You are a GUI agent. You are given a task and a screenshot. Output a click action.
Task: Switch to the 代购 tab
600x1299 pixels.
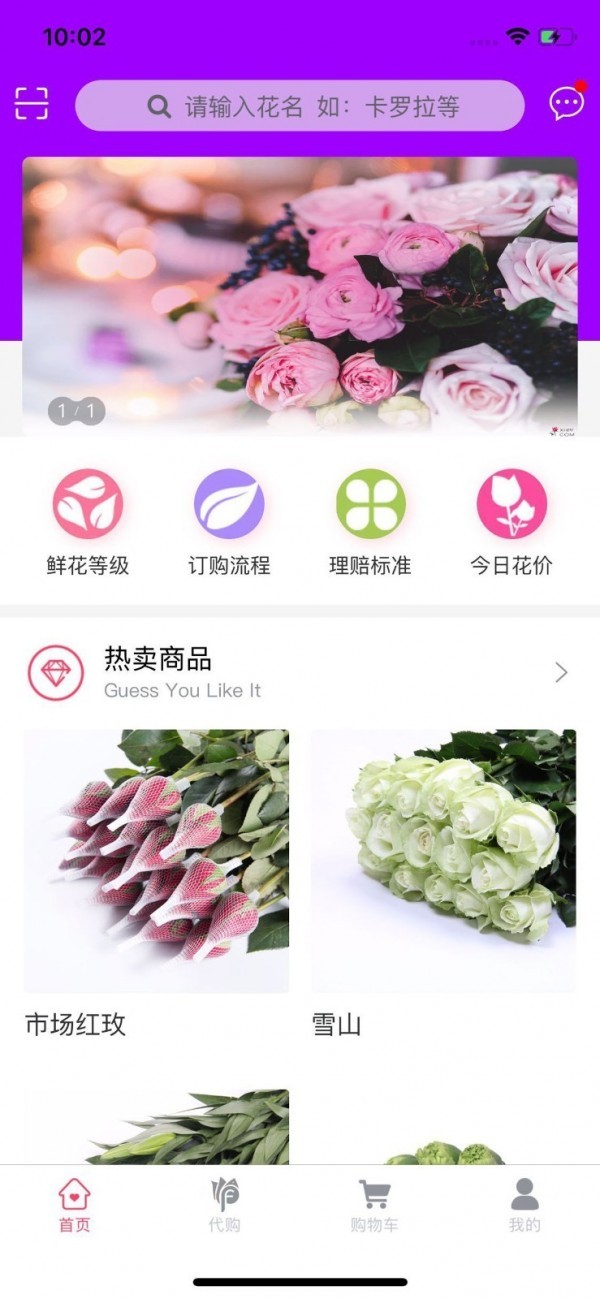[224, 1205]
